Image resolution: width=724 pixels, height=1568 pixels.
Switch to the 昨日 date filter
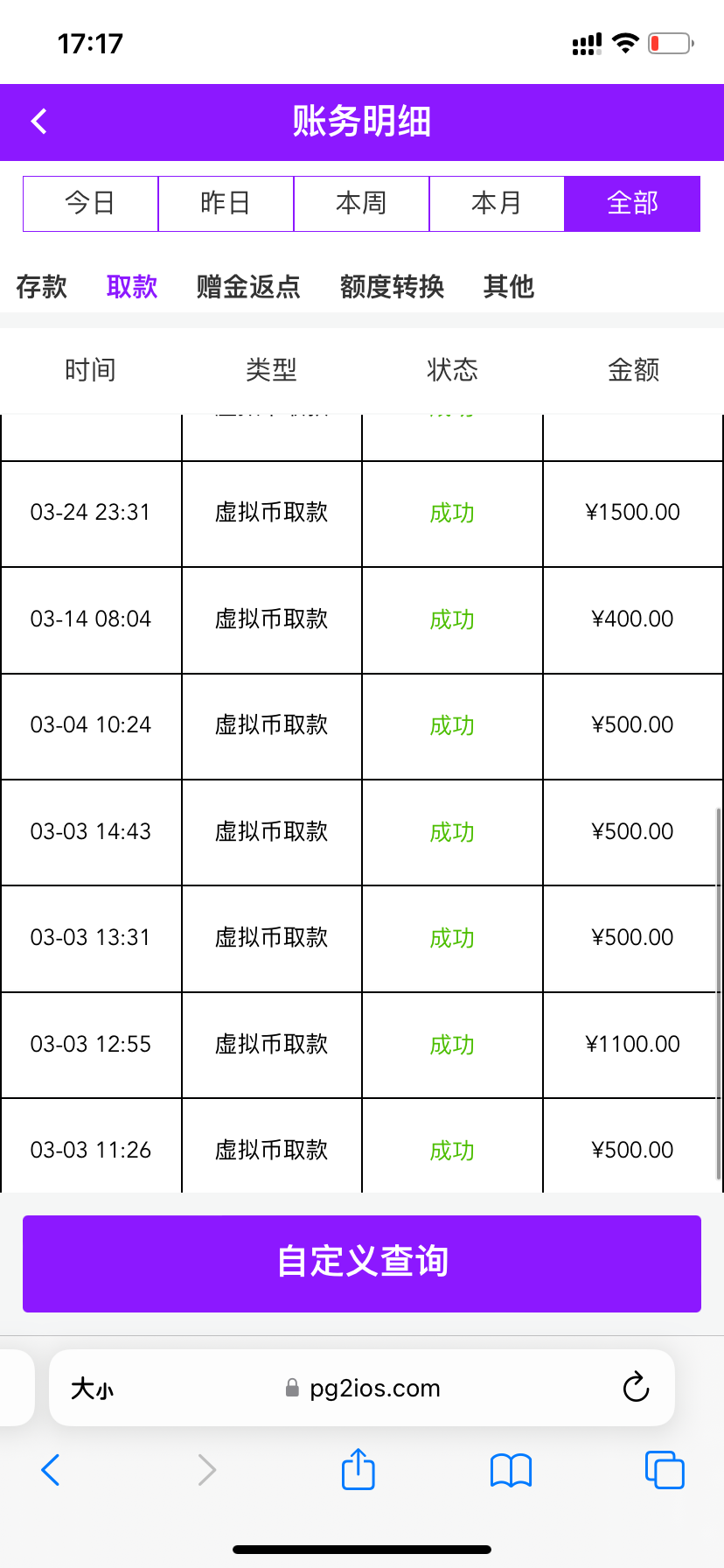(x=226, y=204)
